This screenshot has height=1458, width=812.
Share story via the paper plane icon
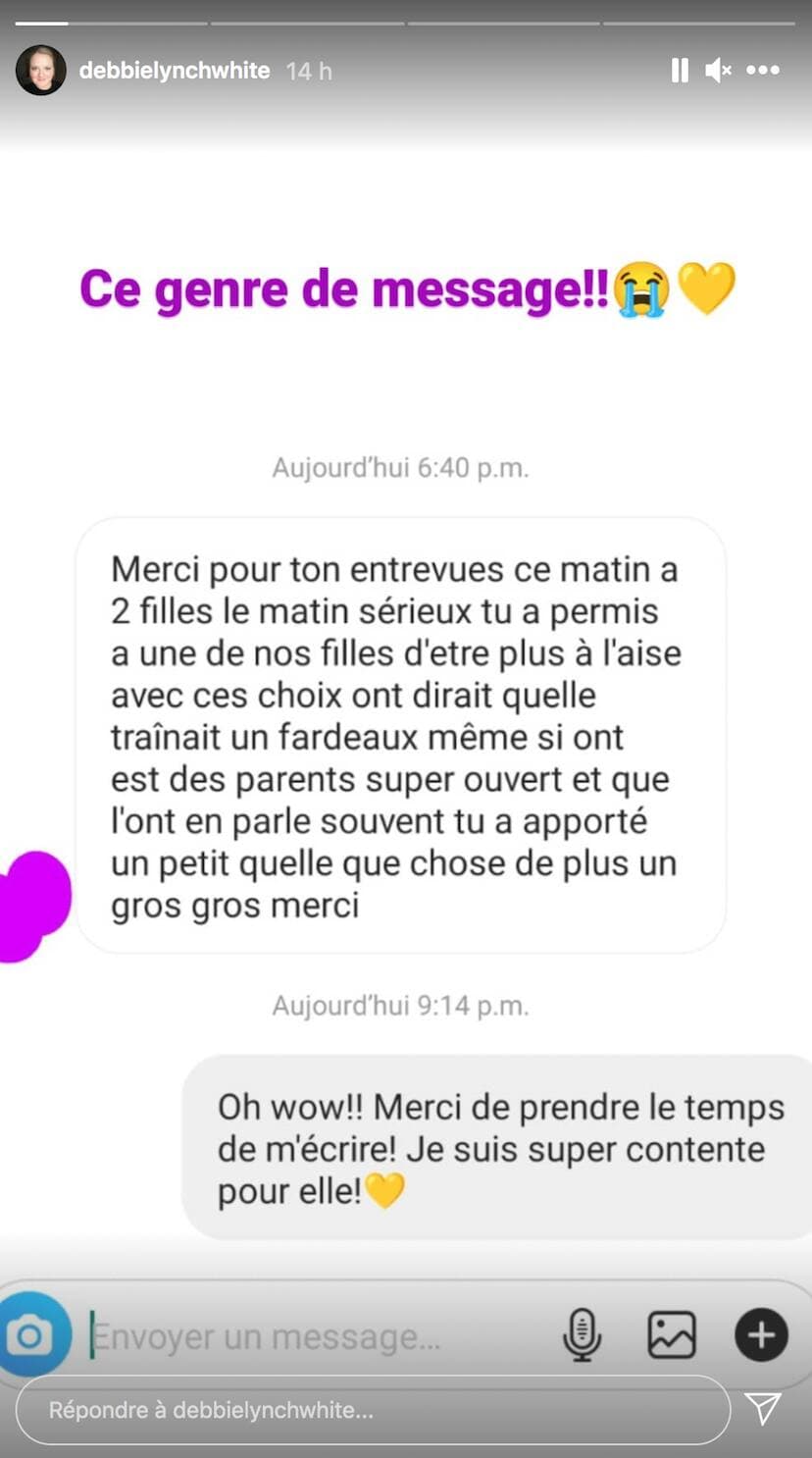763,1409
